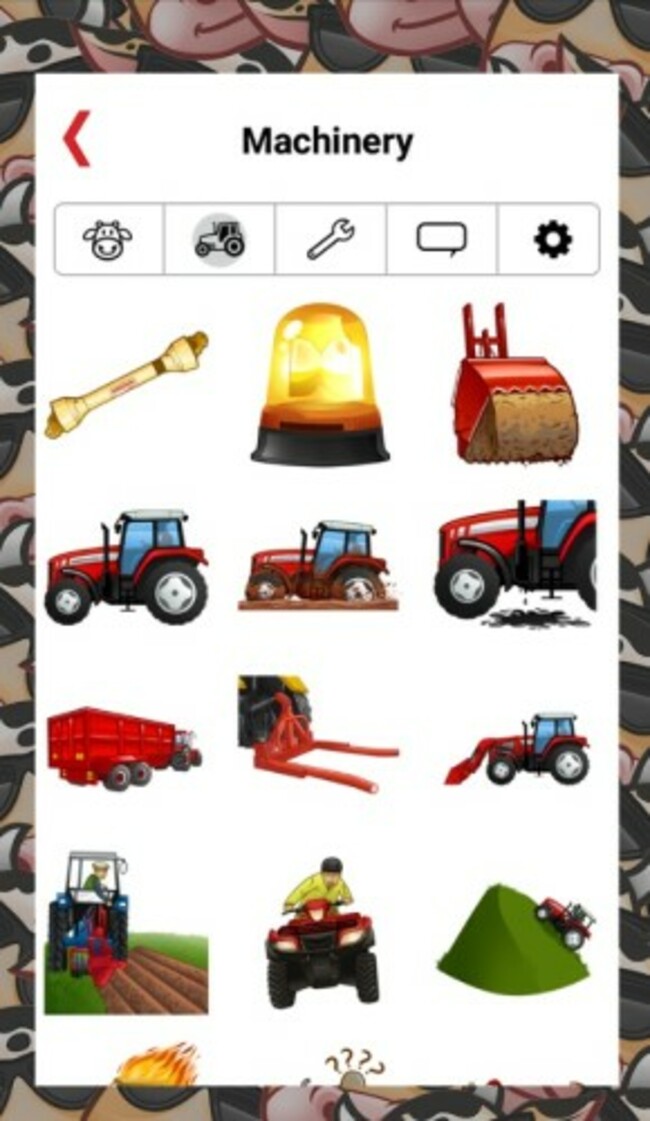The width and height of the screenshot is (650, 1121).
Task: Choose the quad bike rider sticker
Action: [322, 932]
